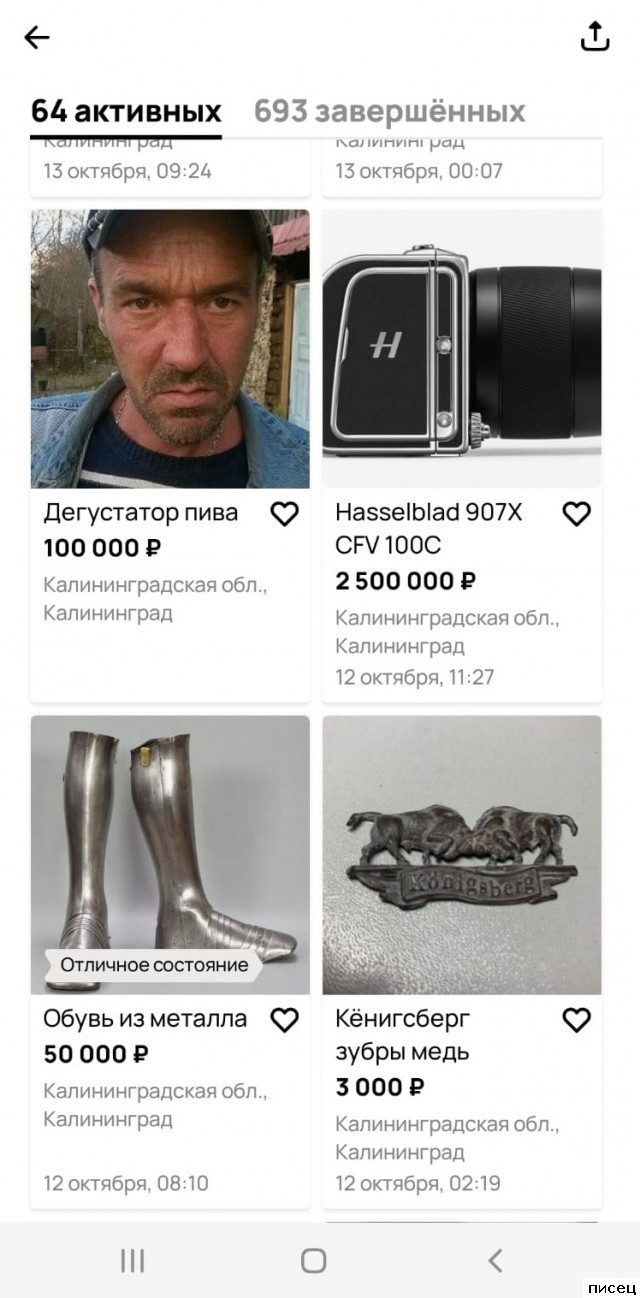Image resolution: width=640 pixels, height=1298 pixels.
Task: Open the Обувь из металла listing
Action: (x=170, y=855)
